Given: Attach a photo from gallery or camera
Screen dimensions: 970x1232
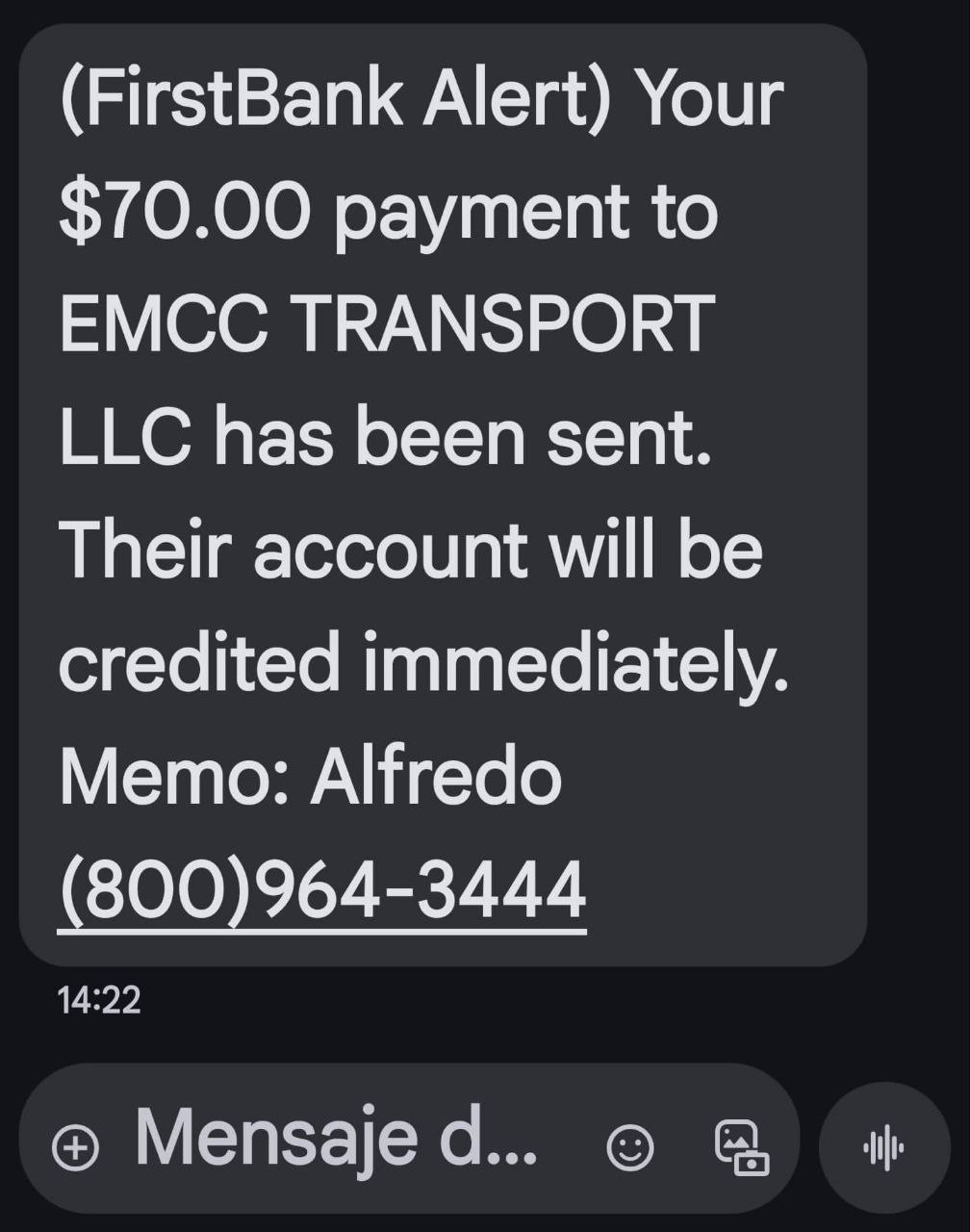Looking at the screenshot, I should (x=742, y=1146).
